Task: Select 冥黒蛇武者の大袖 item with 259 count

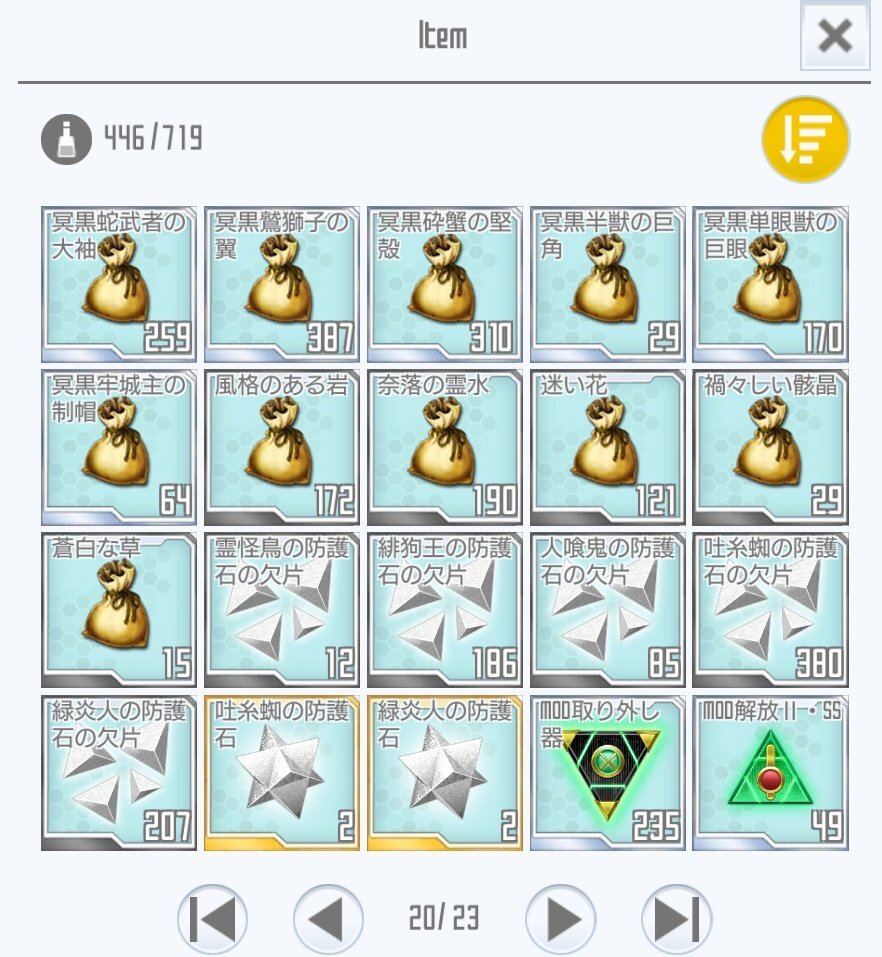Action: [x=119, y=284]
